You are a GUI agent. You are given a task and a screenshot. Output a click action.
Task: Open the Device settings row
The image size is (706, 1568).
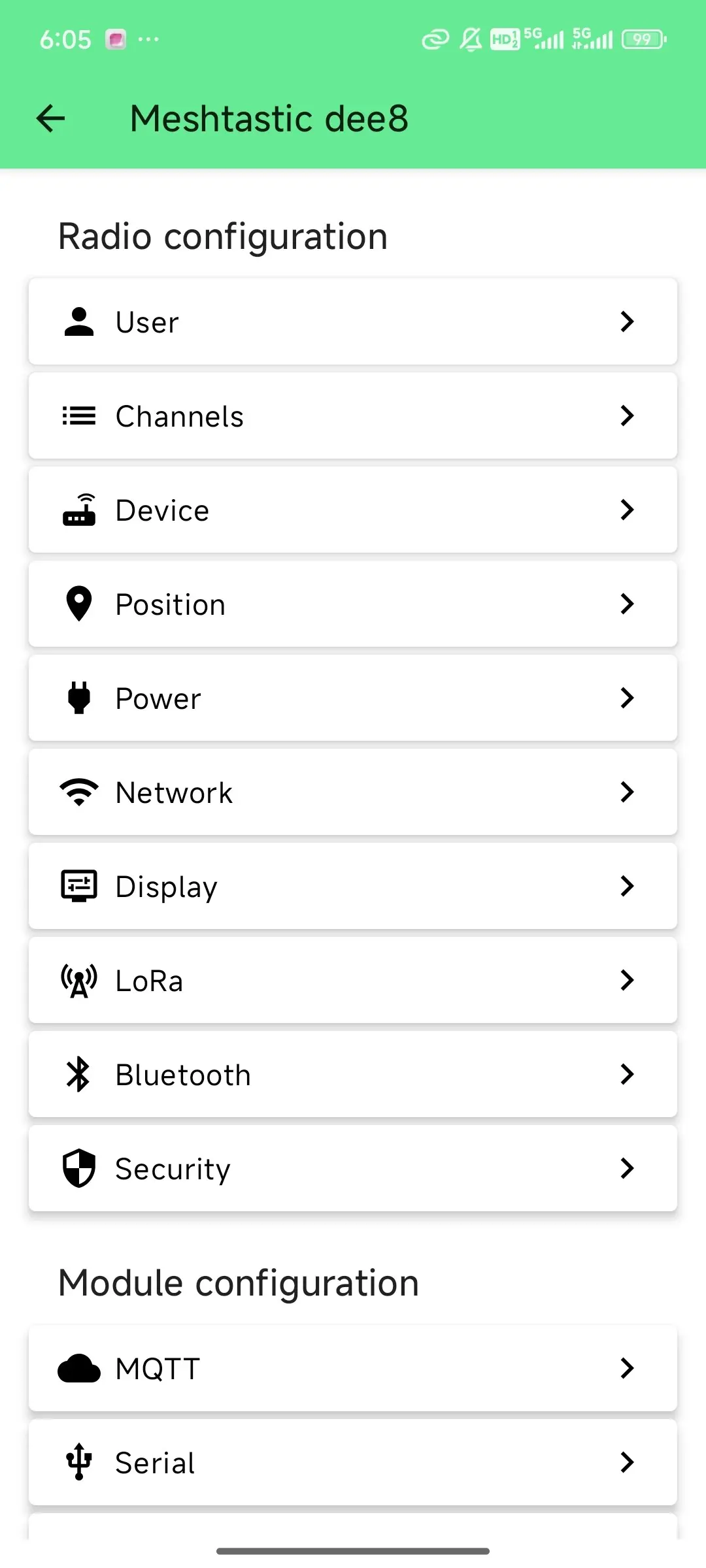pos(353,510)
